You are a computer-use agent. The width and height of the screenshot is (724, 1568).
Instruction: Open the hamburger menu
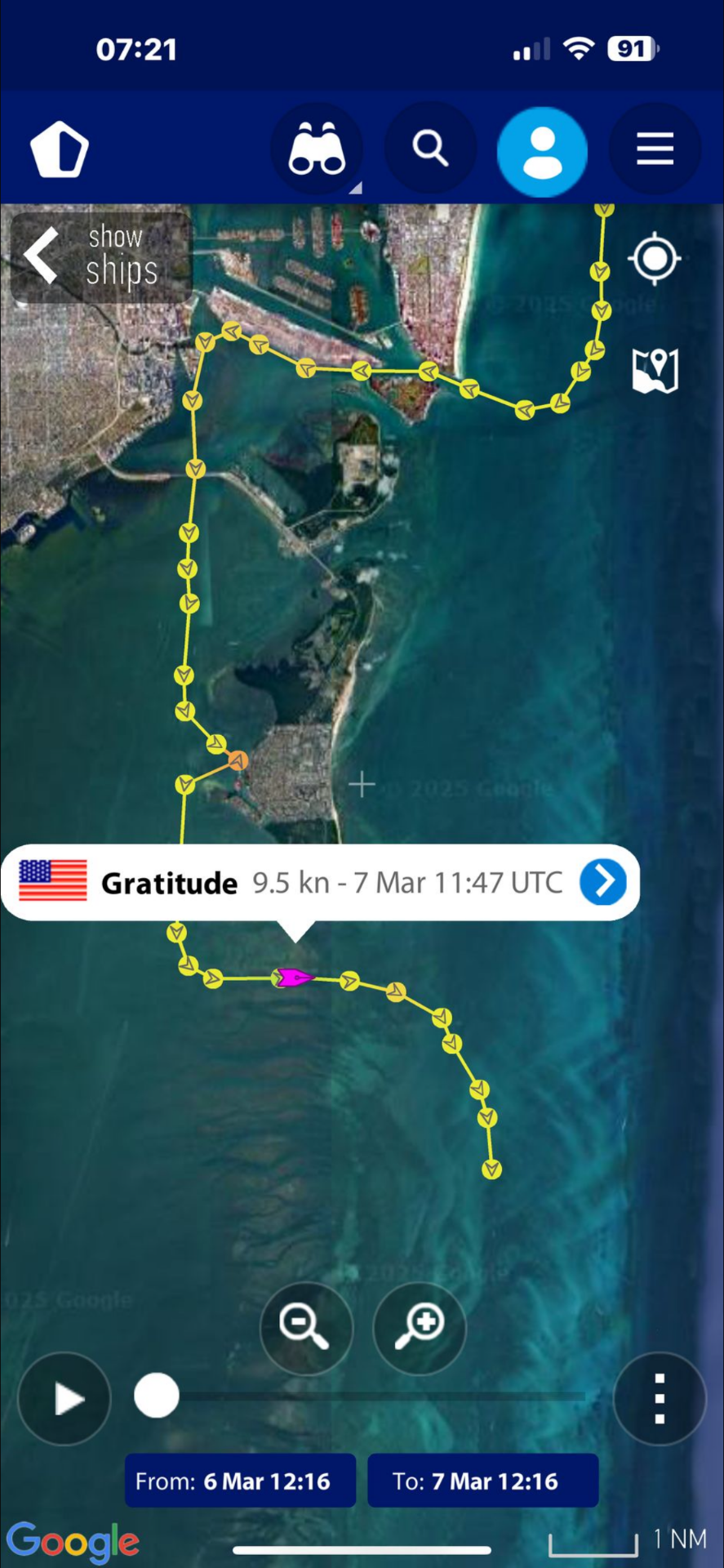point(655,149)
